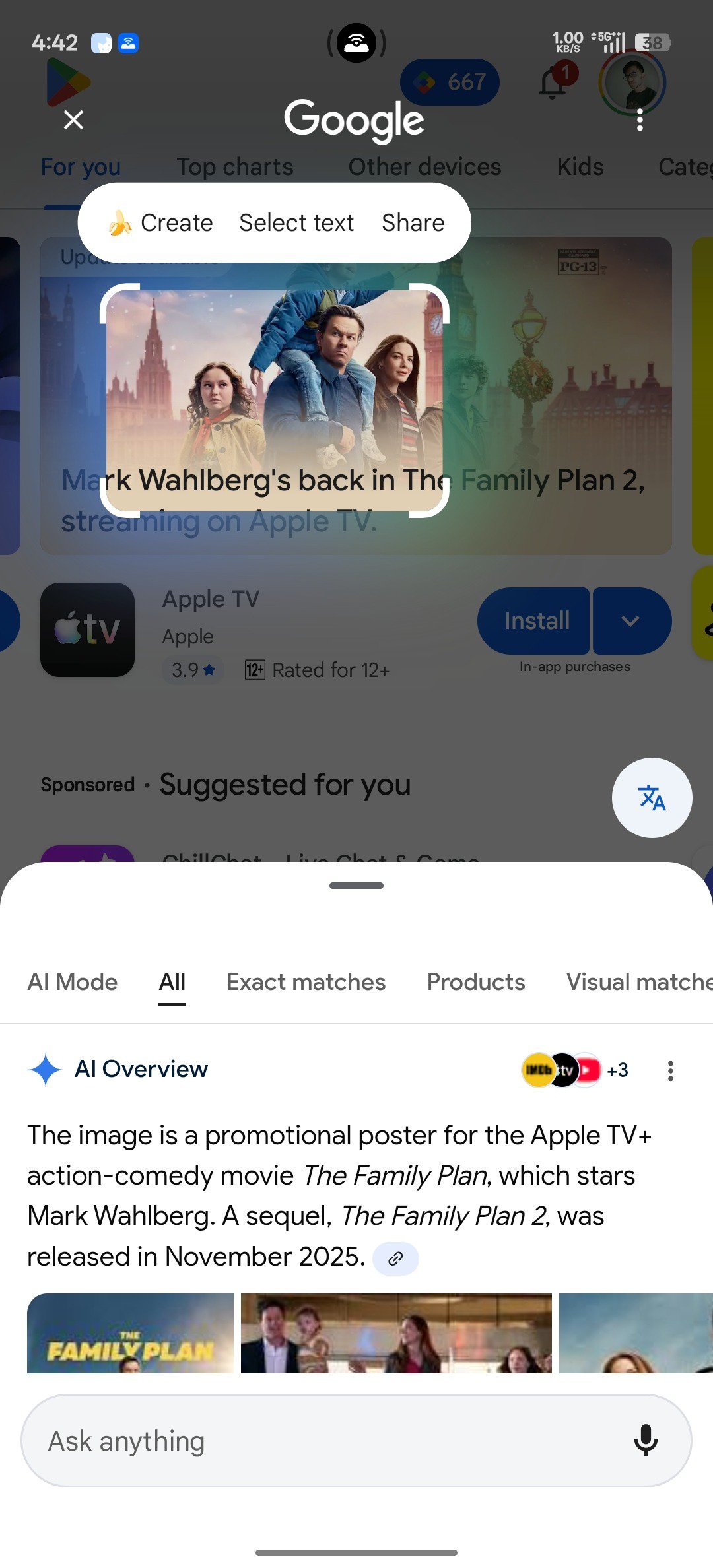
Task: Select the All results tab
Action: [172, 982]
